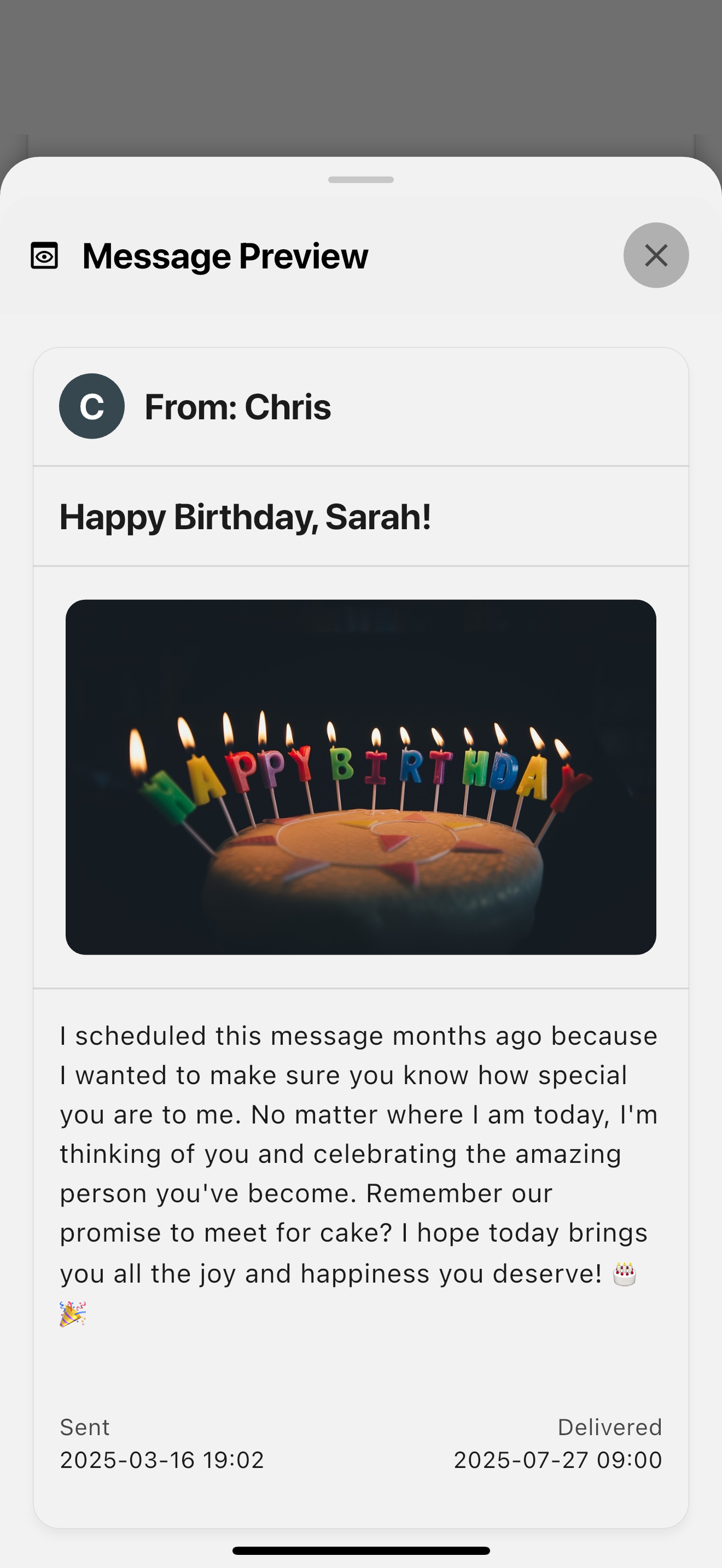The width and height of the screenshot is (722, 1568).
Task: Close the Message Preview sheet
Action: click(x=656, y=255)
